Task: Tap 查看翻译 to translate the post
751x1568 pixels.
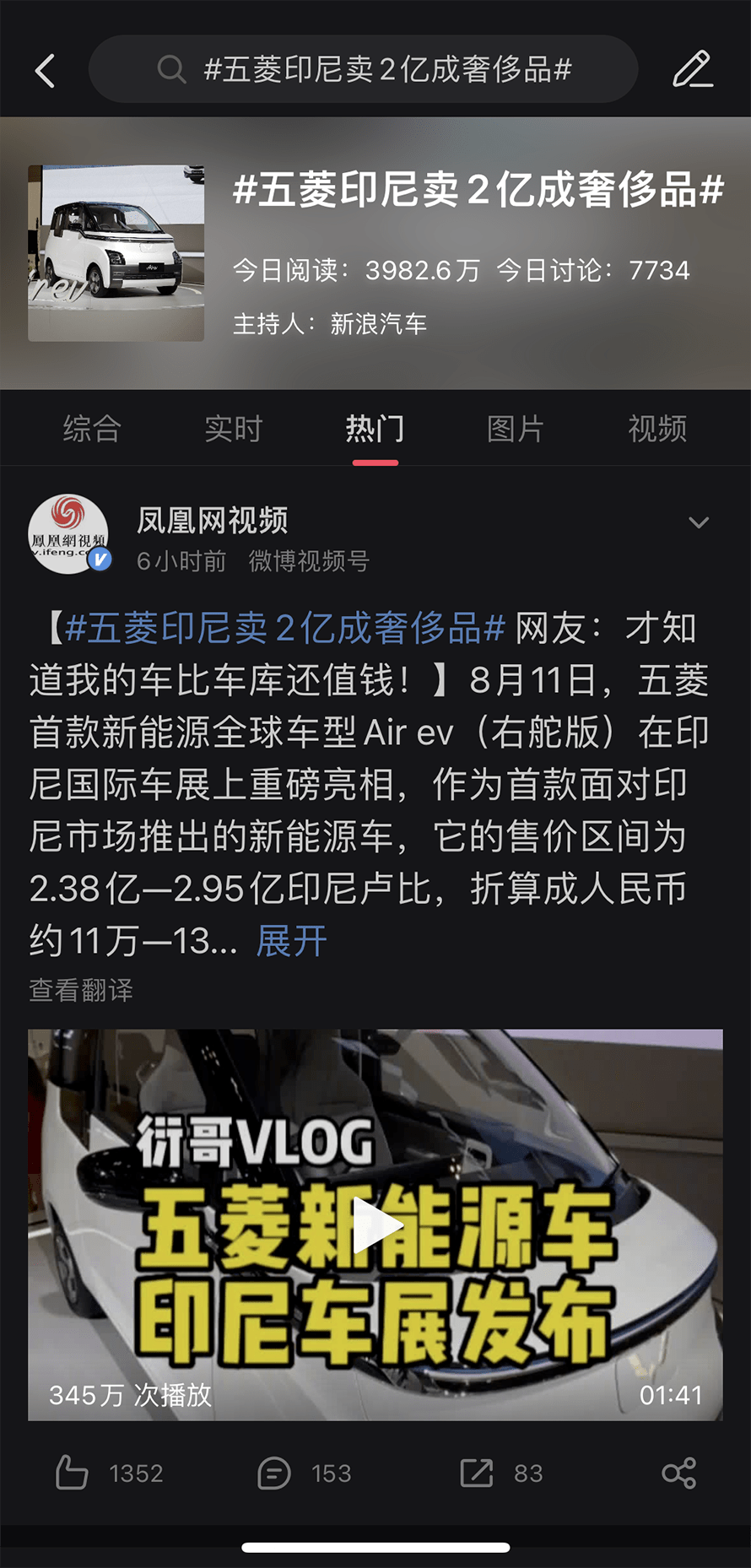Action: coord(81,990)
